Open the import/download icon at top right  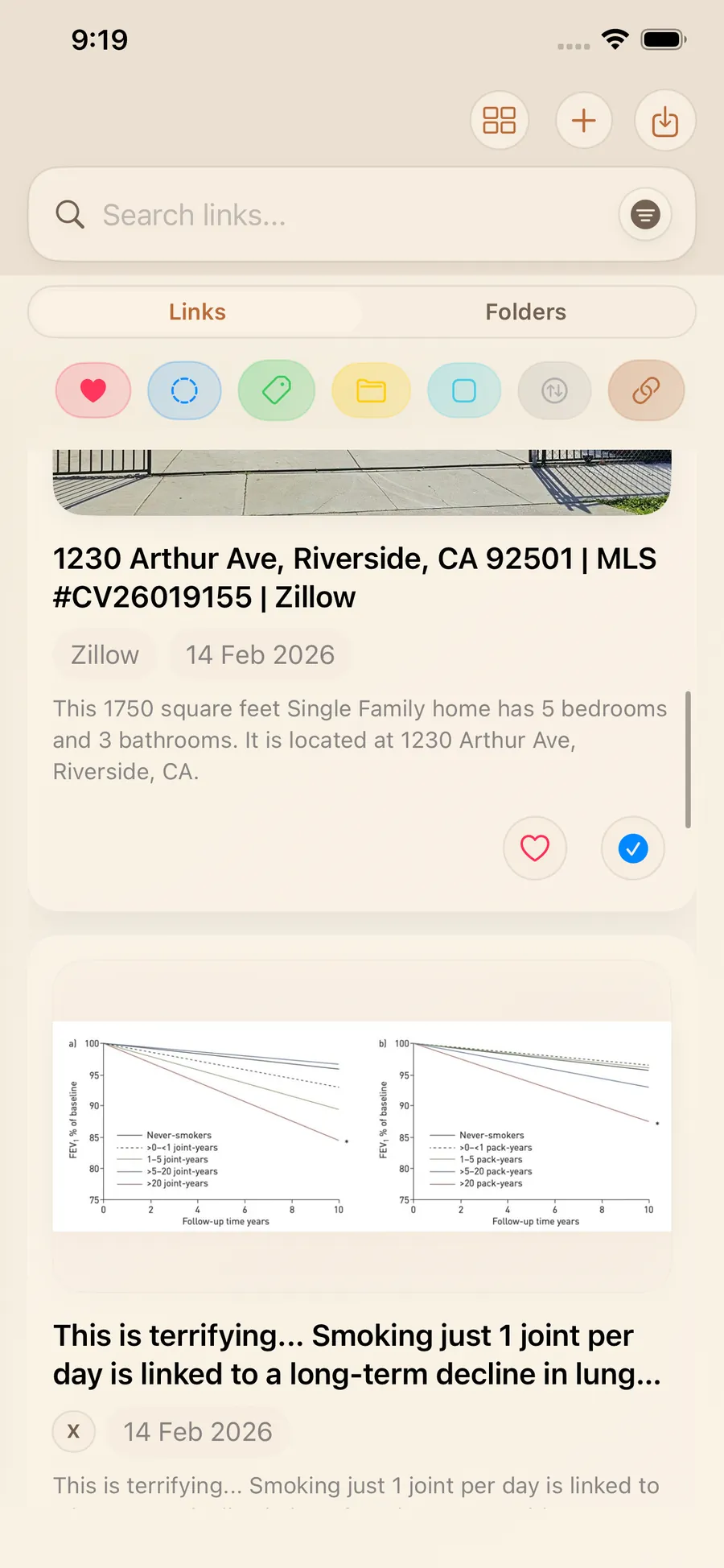[664, 120]
